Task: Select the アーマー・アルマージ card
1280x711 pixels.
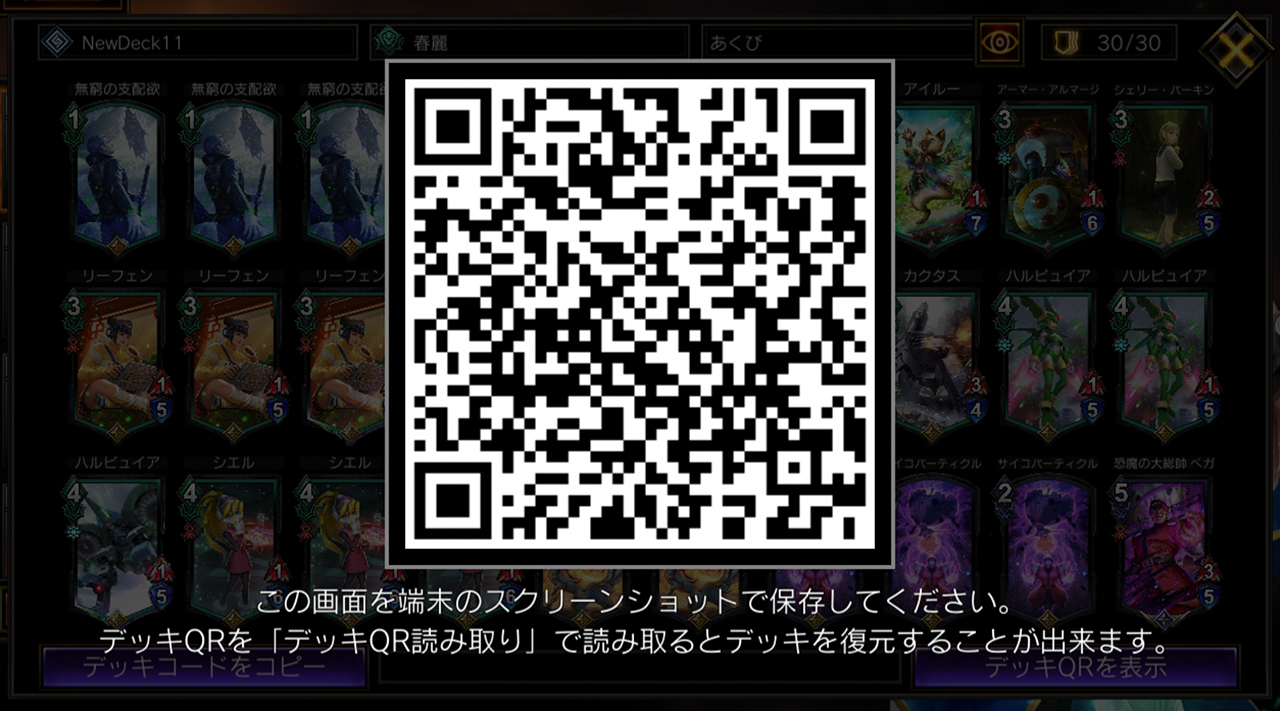Action: [x=1047, y=176]
